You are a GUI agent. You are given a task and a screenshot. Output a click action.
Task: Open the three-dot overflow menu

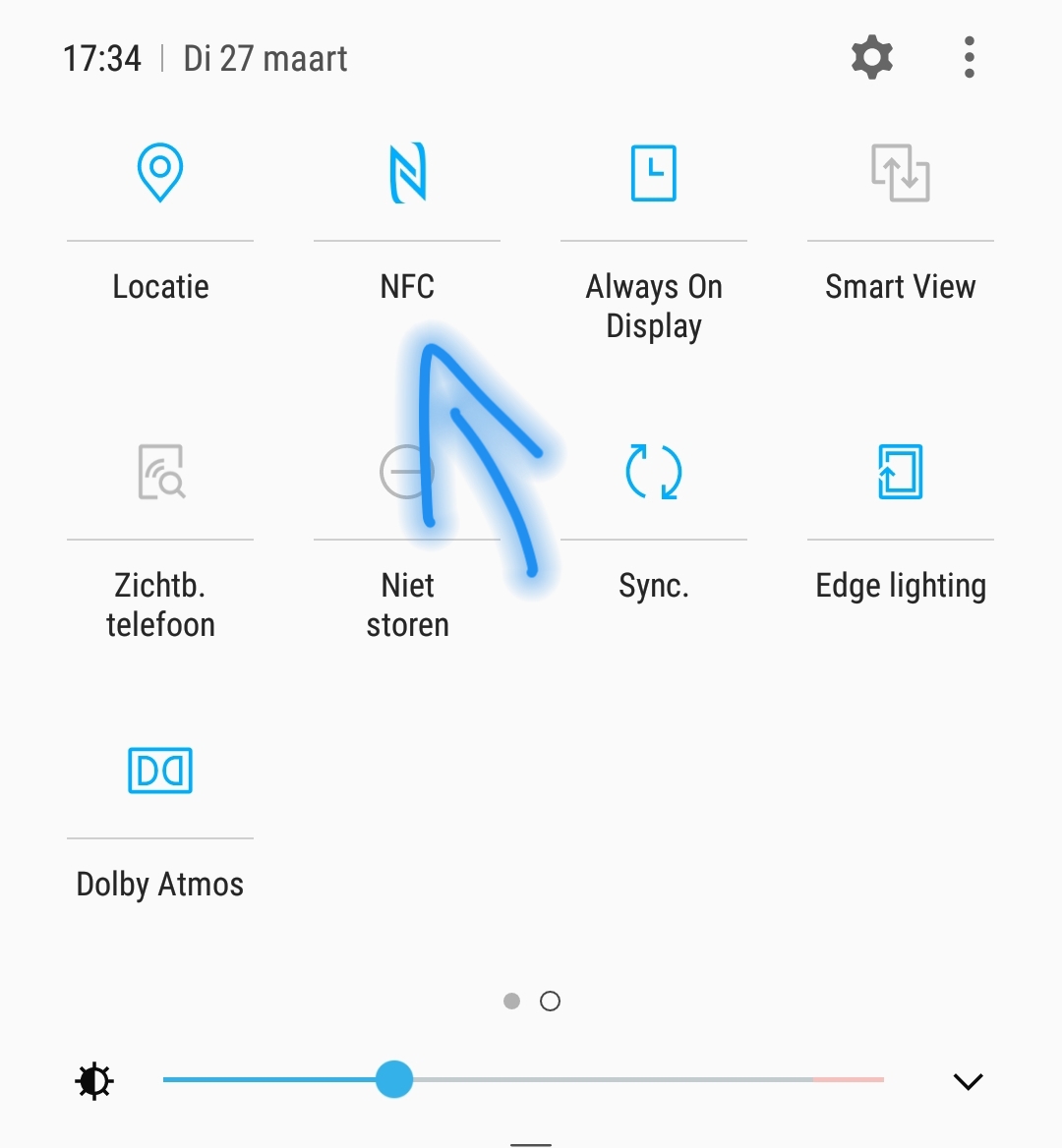pos(969,56)
